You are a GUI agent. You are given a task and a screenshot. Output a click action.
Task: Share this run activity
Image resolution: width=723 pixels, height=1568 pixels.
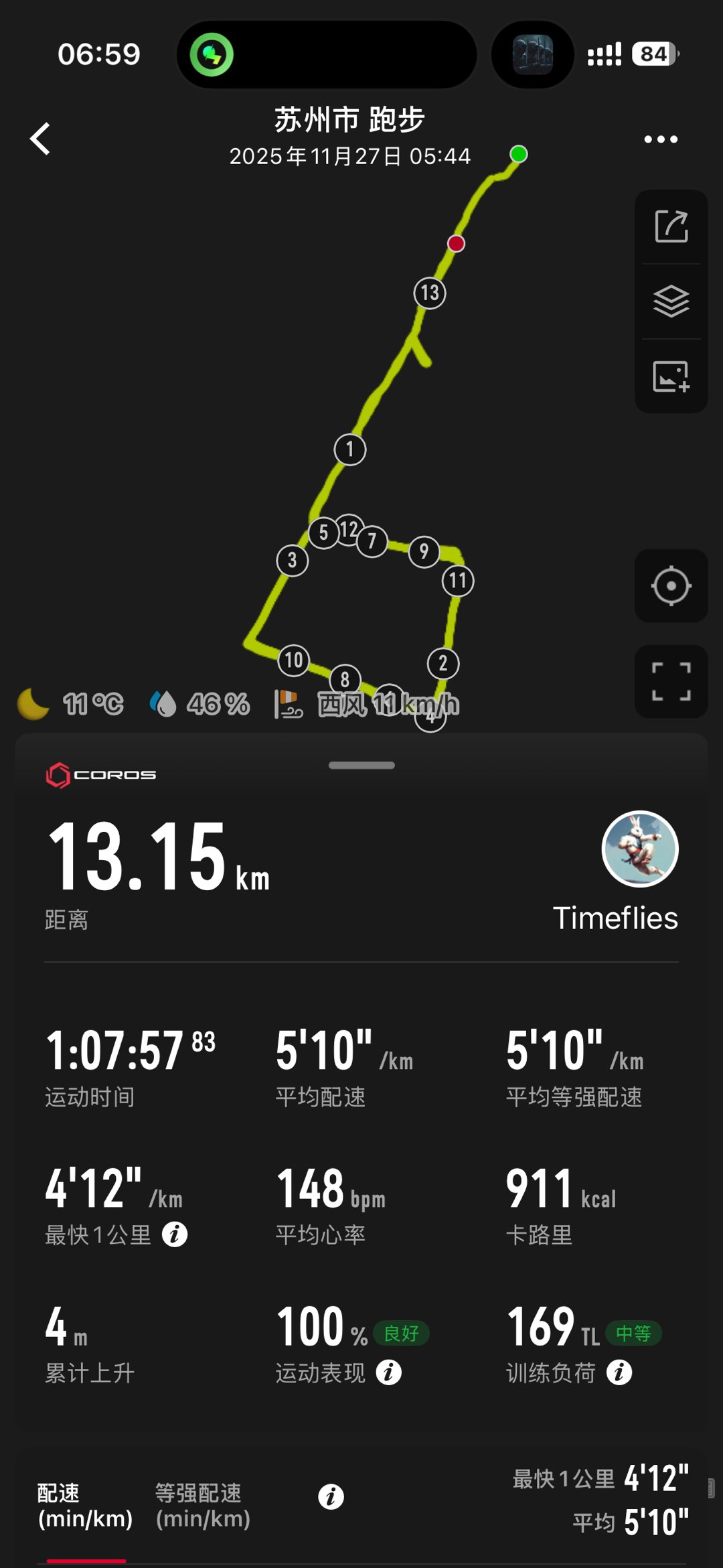click(671, 226)
